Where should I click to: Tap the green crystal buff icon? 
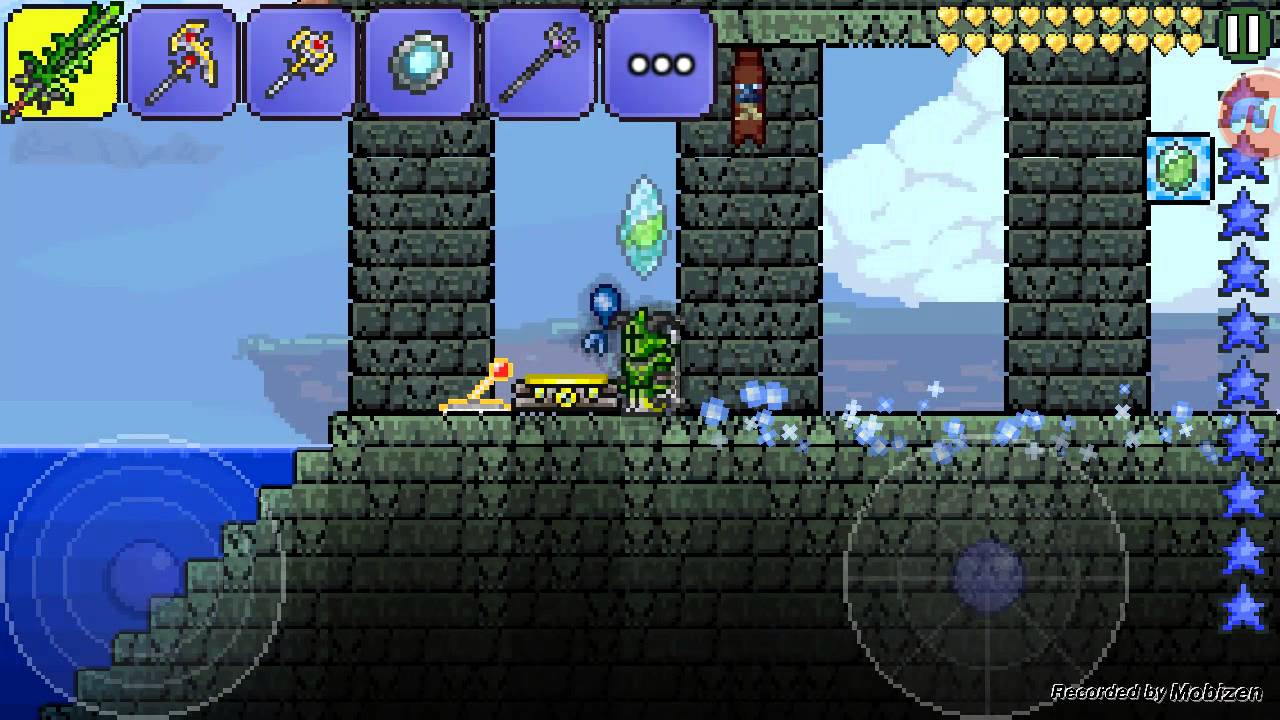click(x=1178, y=168)
